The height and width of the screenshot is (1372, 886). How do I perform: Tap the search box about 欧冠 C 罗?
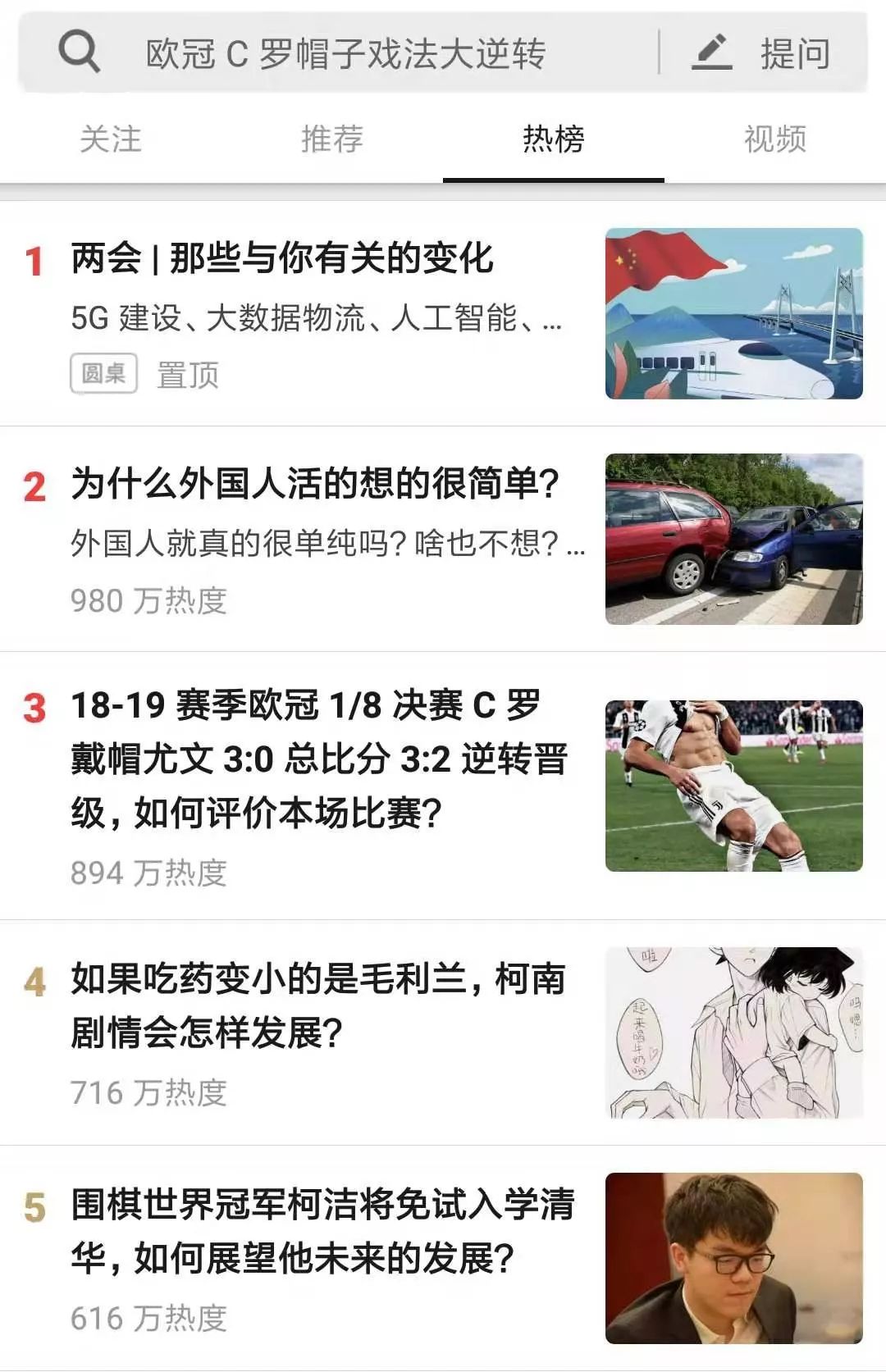(345, 54)
